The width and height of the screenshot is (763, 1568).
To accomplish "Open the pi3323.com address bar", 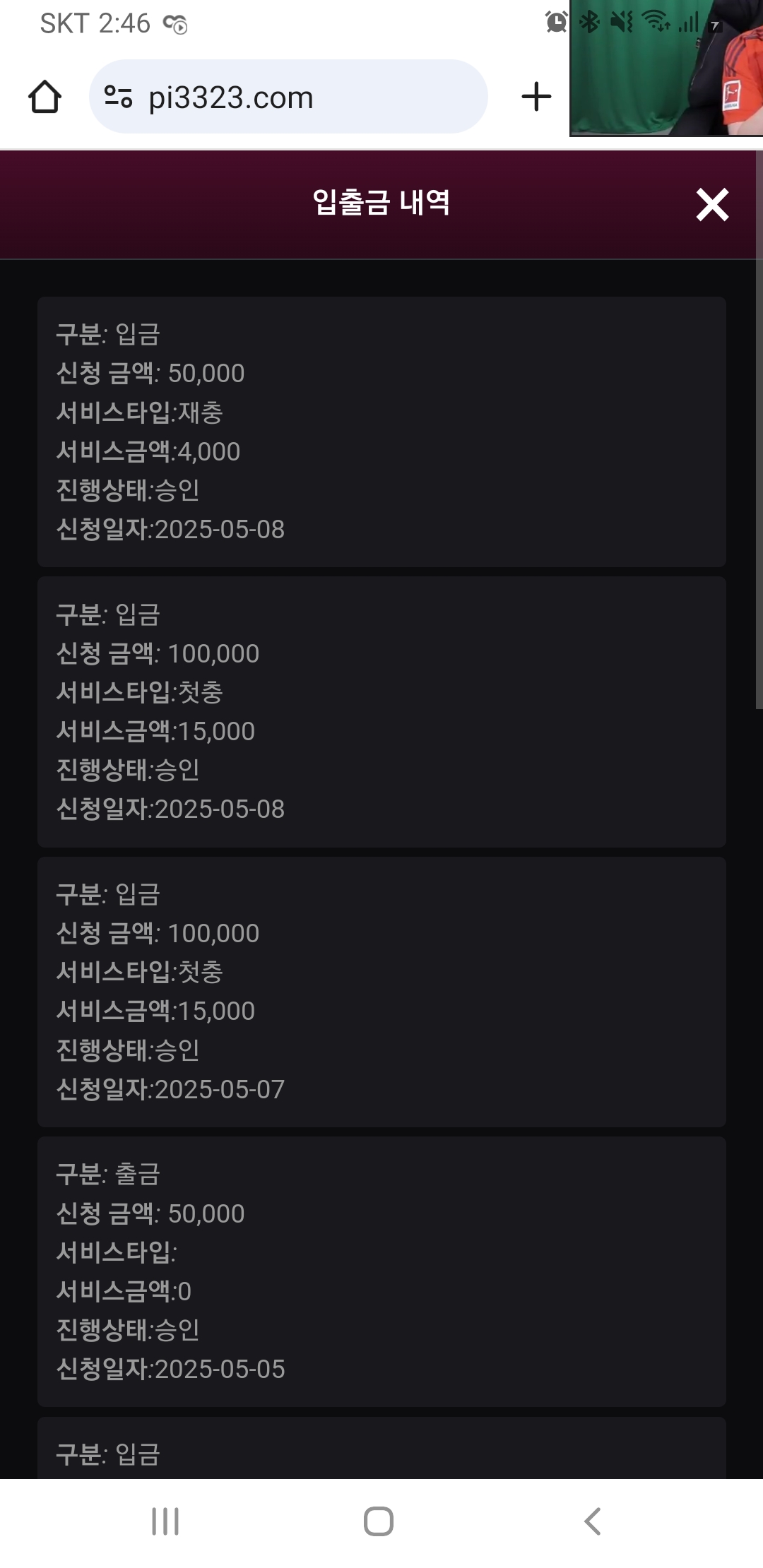I will click(288, 97).
